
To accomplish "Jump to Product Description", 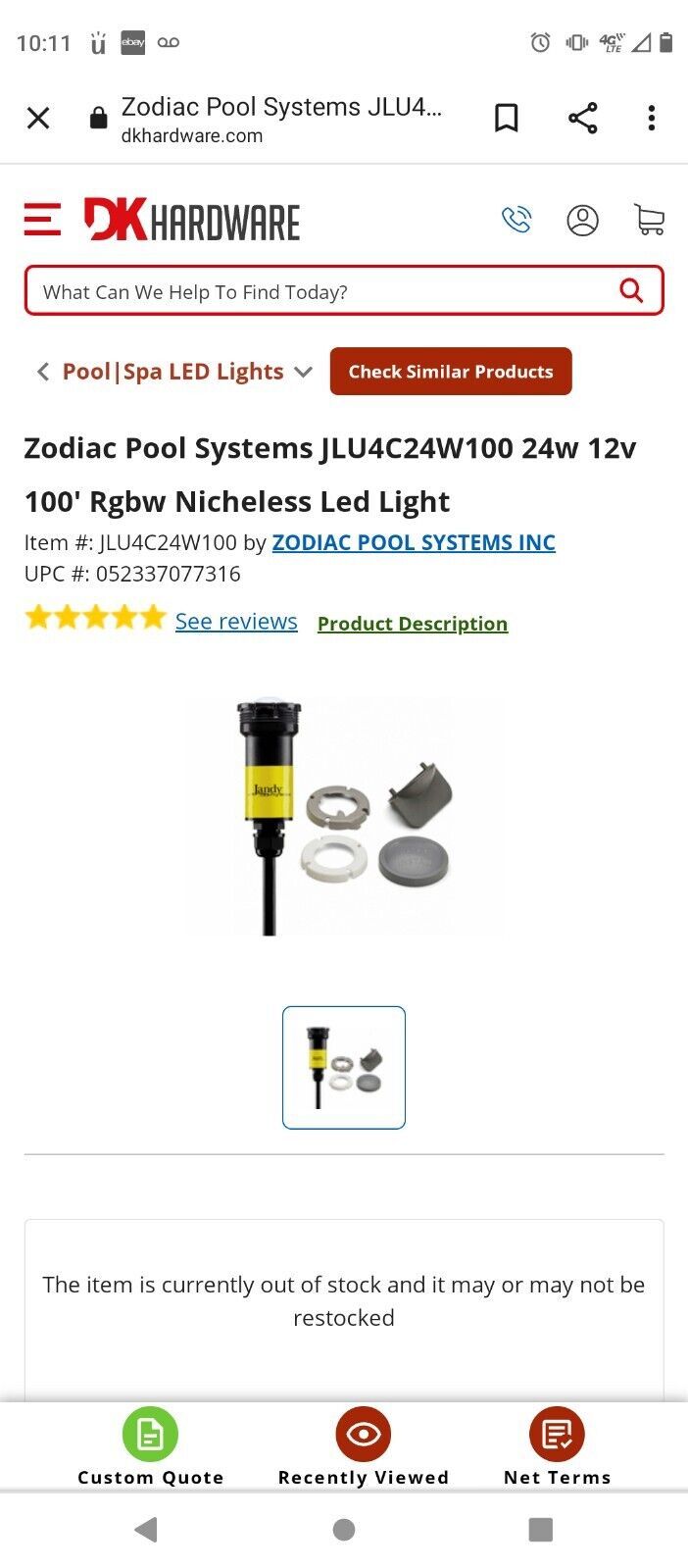I will tap(413, 624).
